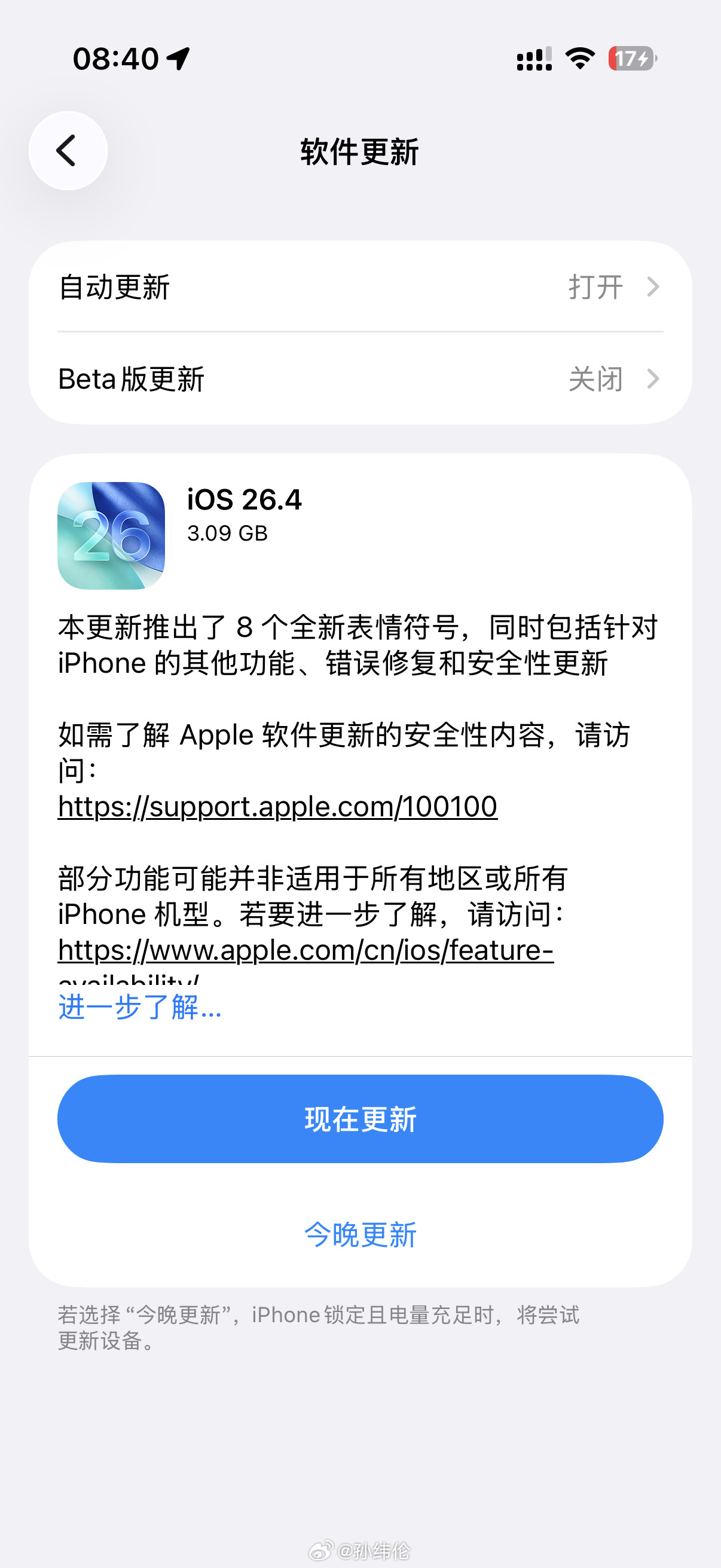Expand Beta版更新 via its chevron

click(653, 379)
